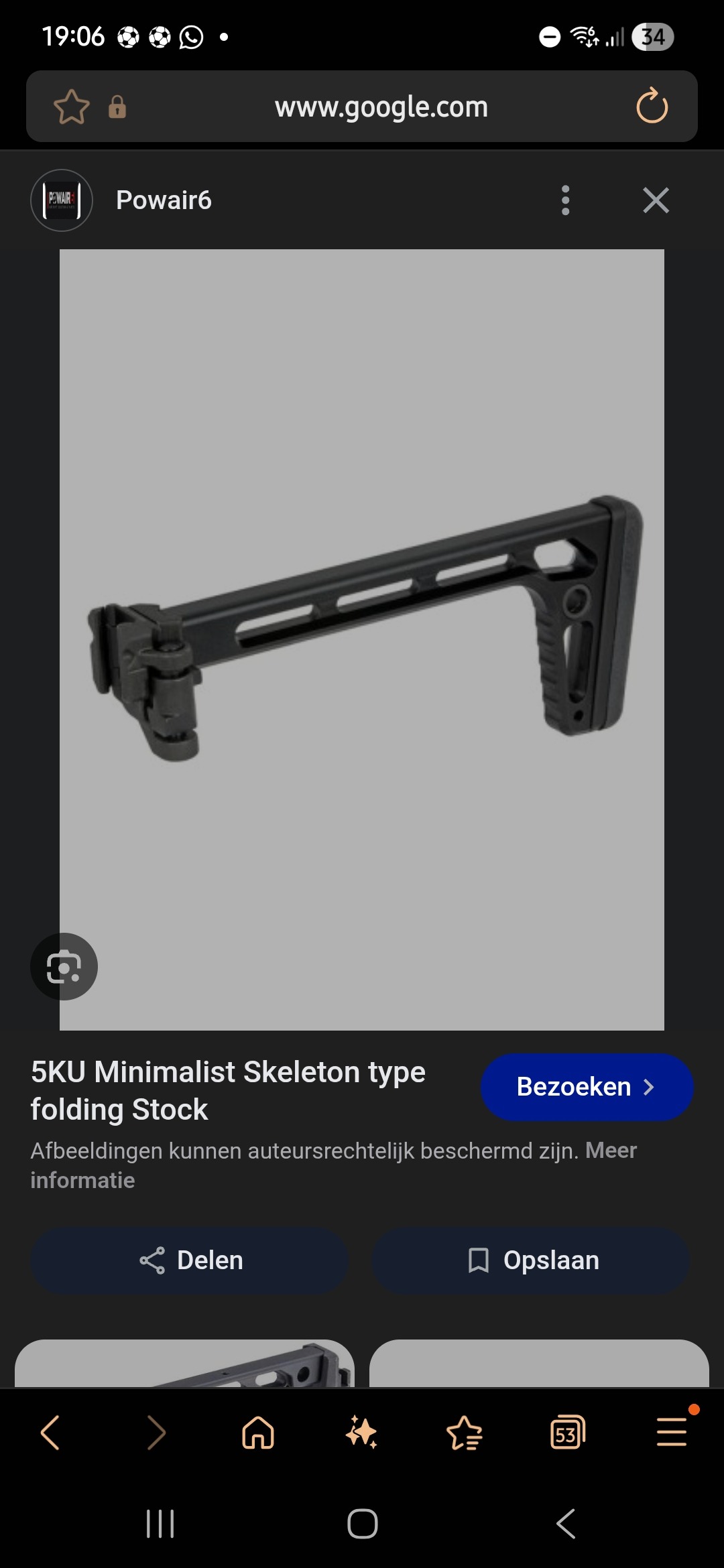Tap Bezoeken to visit the site
This screenshot has width=724, height=1568.
tap(587, 1087)
